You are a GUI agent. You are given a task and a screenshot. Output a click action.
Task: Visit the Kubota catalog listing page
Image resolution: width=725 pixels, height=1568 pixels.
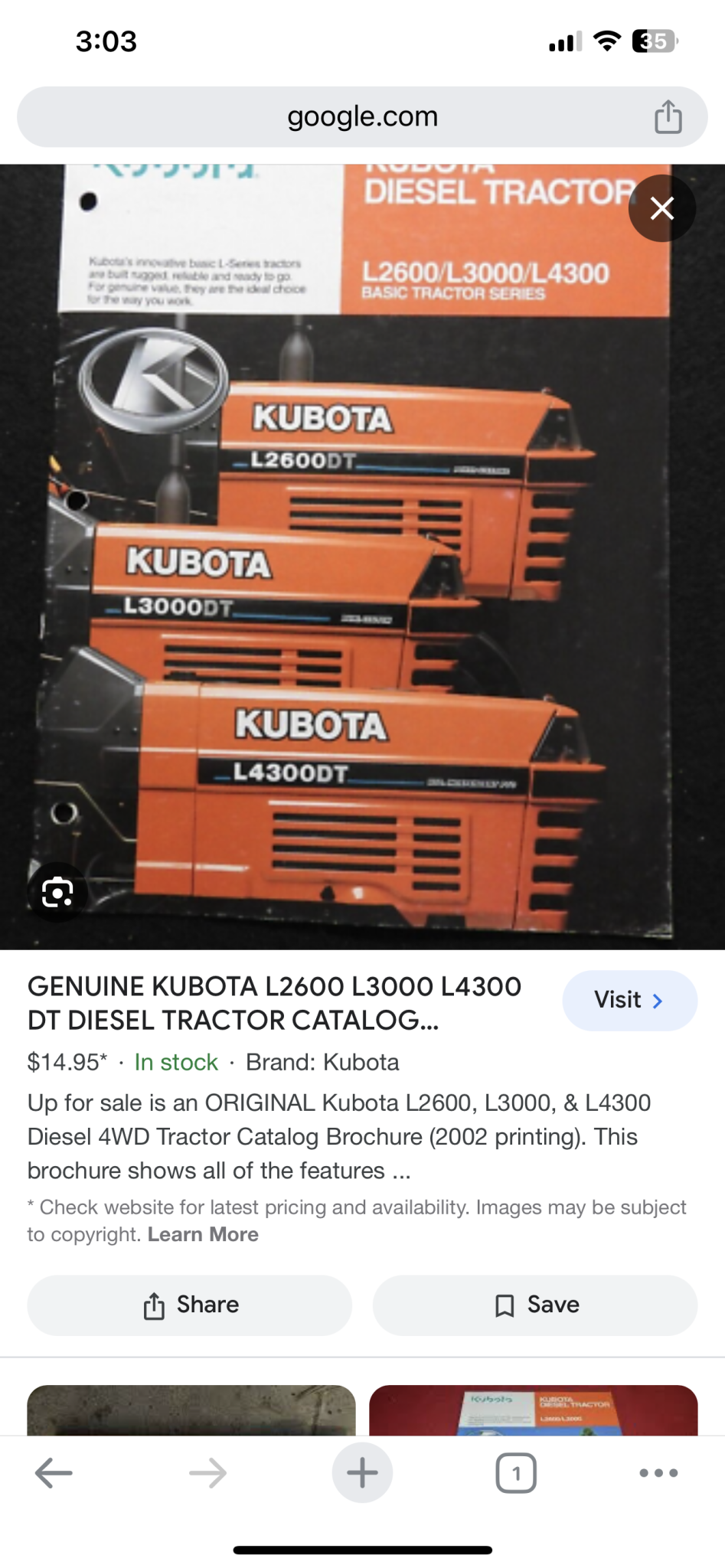pyautogui.click(x=629, y=1000)
